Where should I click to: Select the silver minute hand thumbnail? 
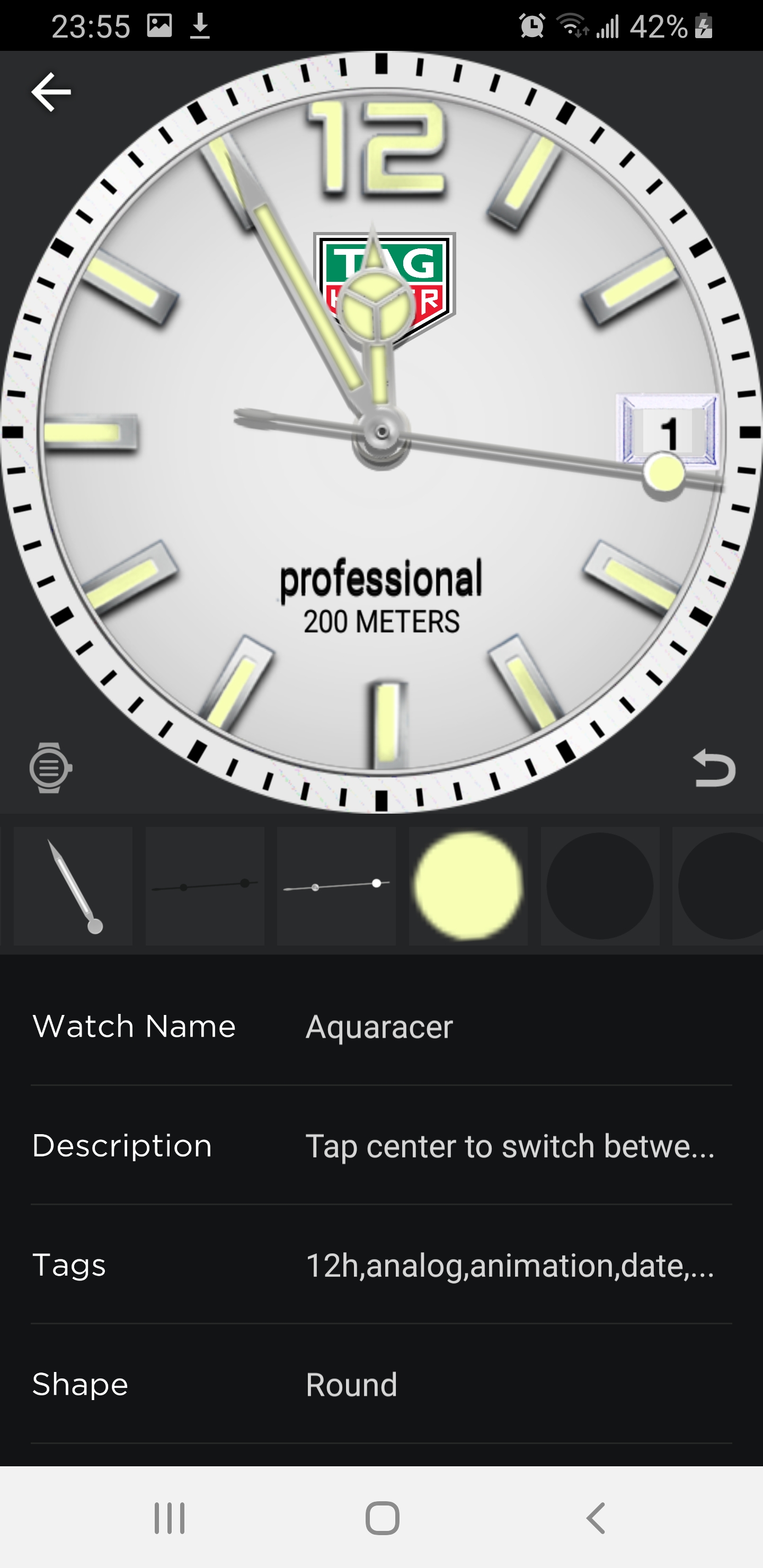(73, 886)
